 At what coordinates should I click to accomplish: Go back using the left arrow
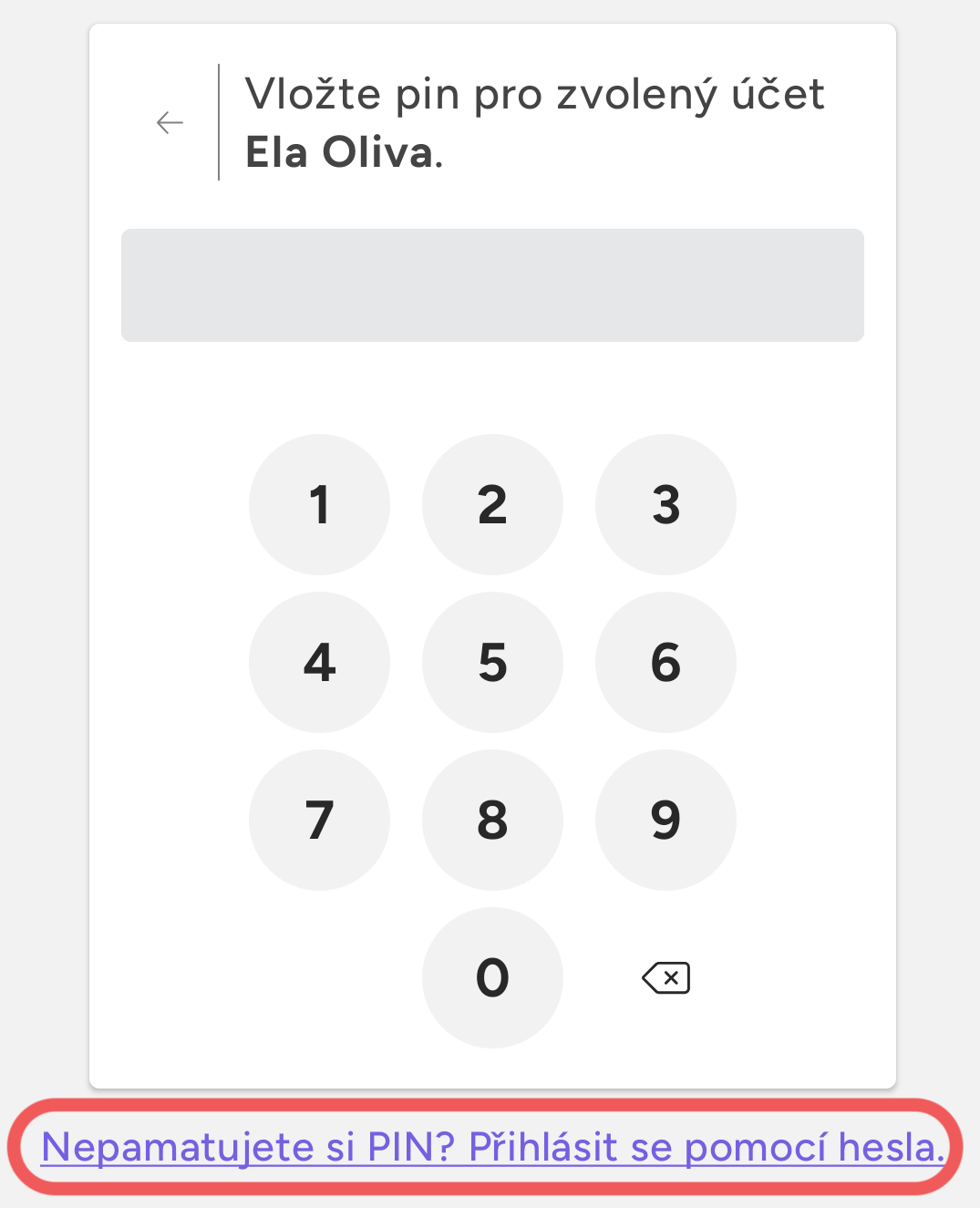(x=170, y=122)
